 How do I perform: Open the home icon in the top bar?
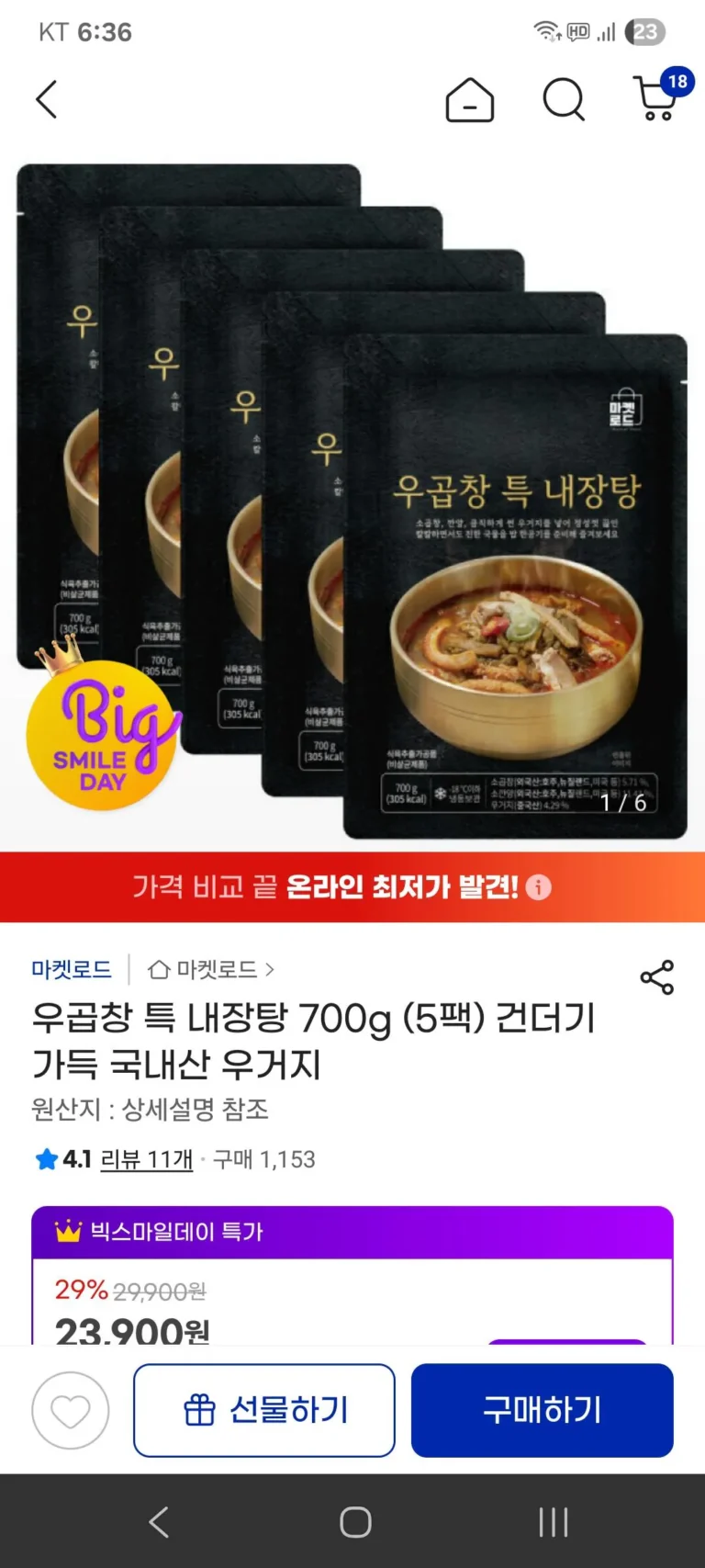(470, 99)
